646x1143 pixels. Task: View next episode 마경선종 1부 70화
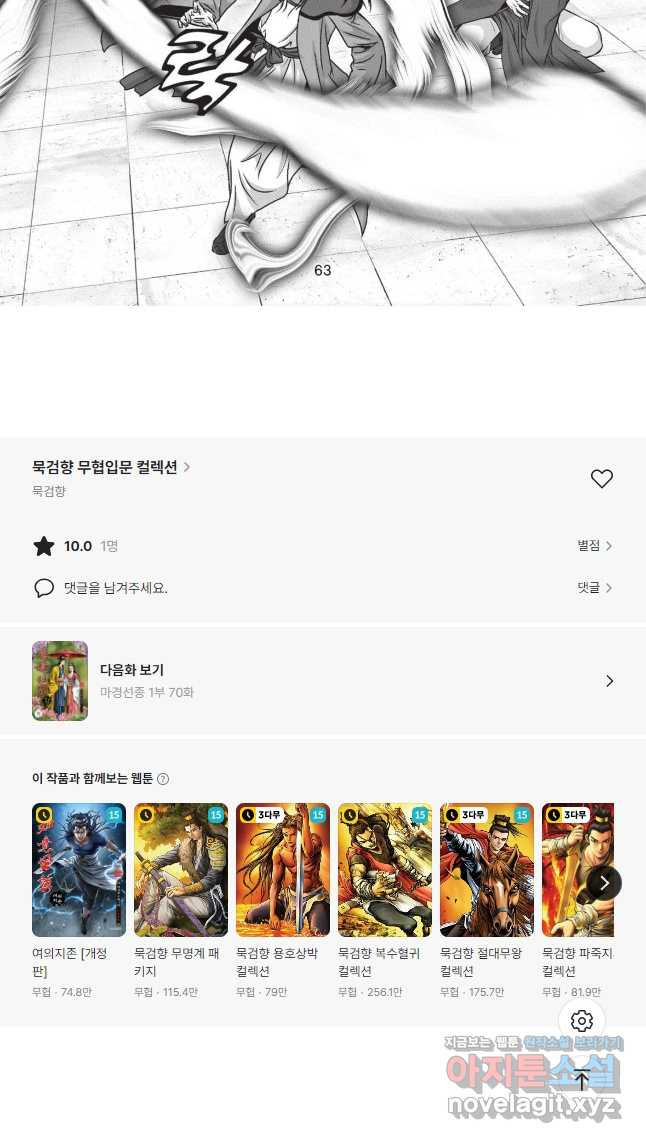pos(322,681)
